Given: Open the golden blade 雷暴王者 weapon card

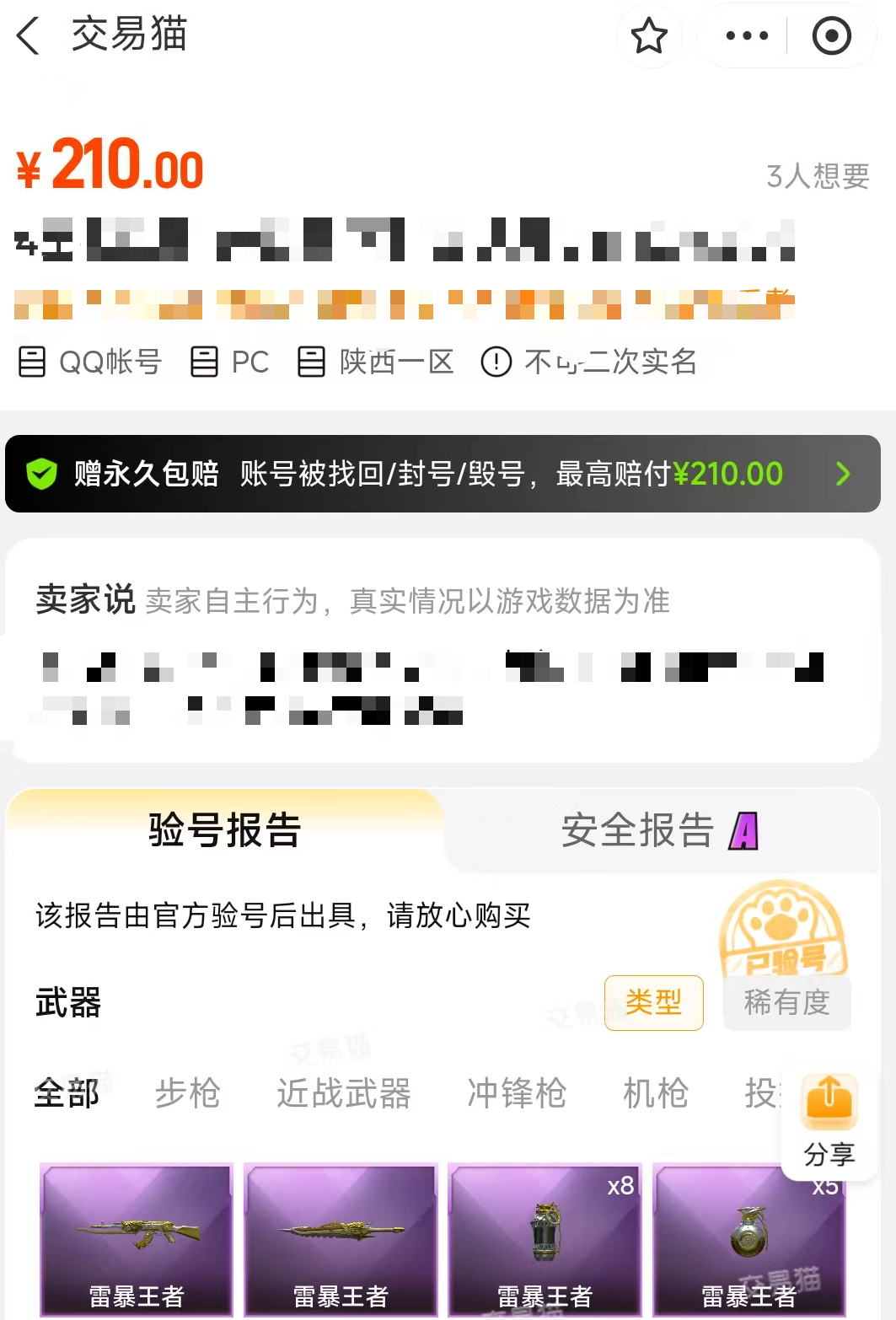Looking at the screenshot, I should pos(341,1239).
